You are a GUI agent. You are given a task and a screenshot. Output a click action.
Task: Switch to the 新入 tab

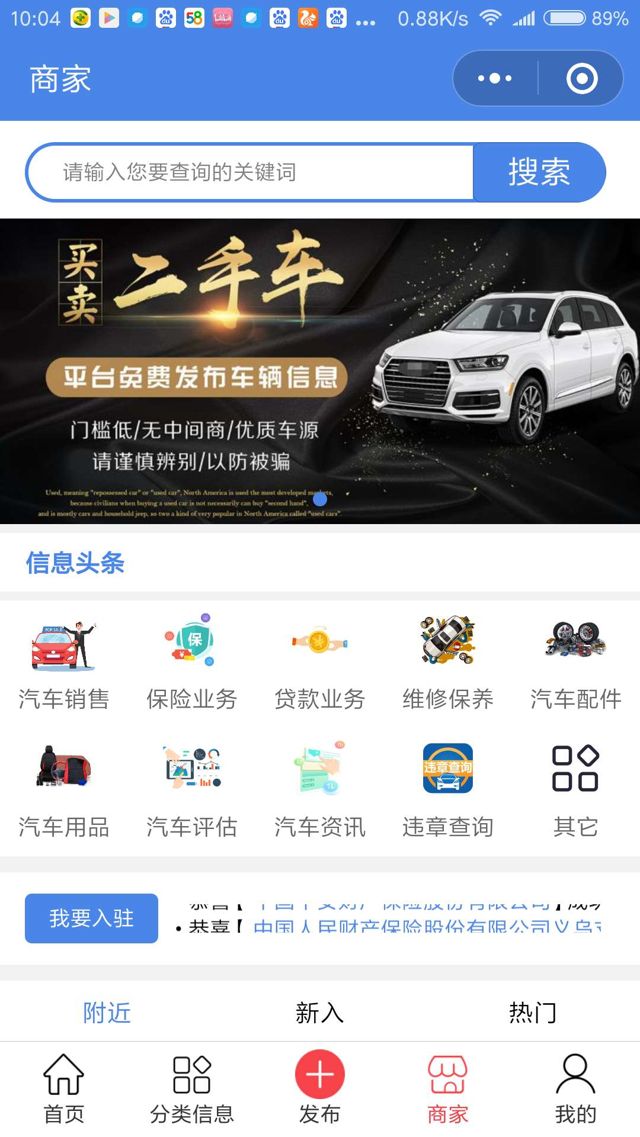click(320, 1013)
